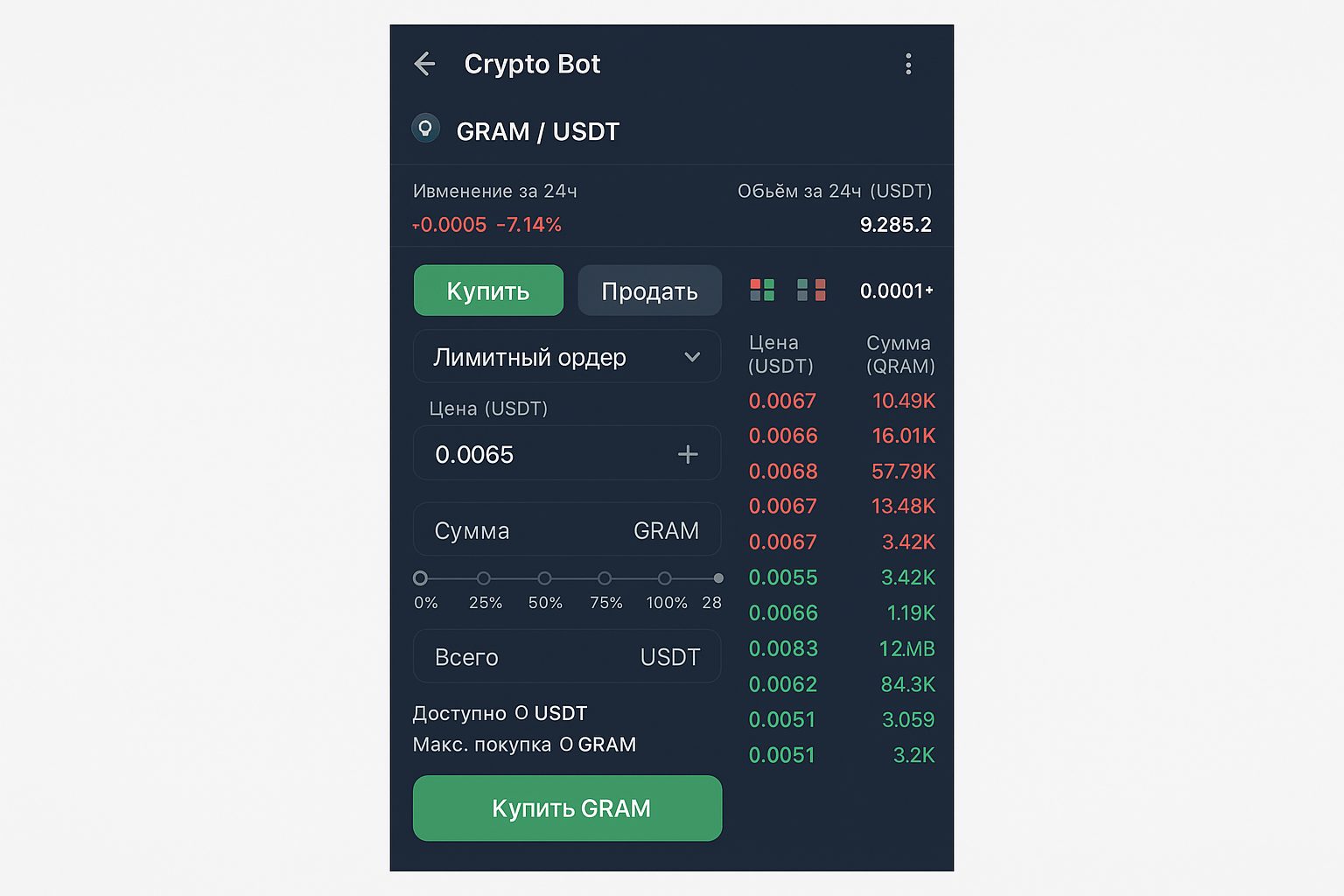Open the GRAM / USDT pair selector

[537, 131]
